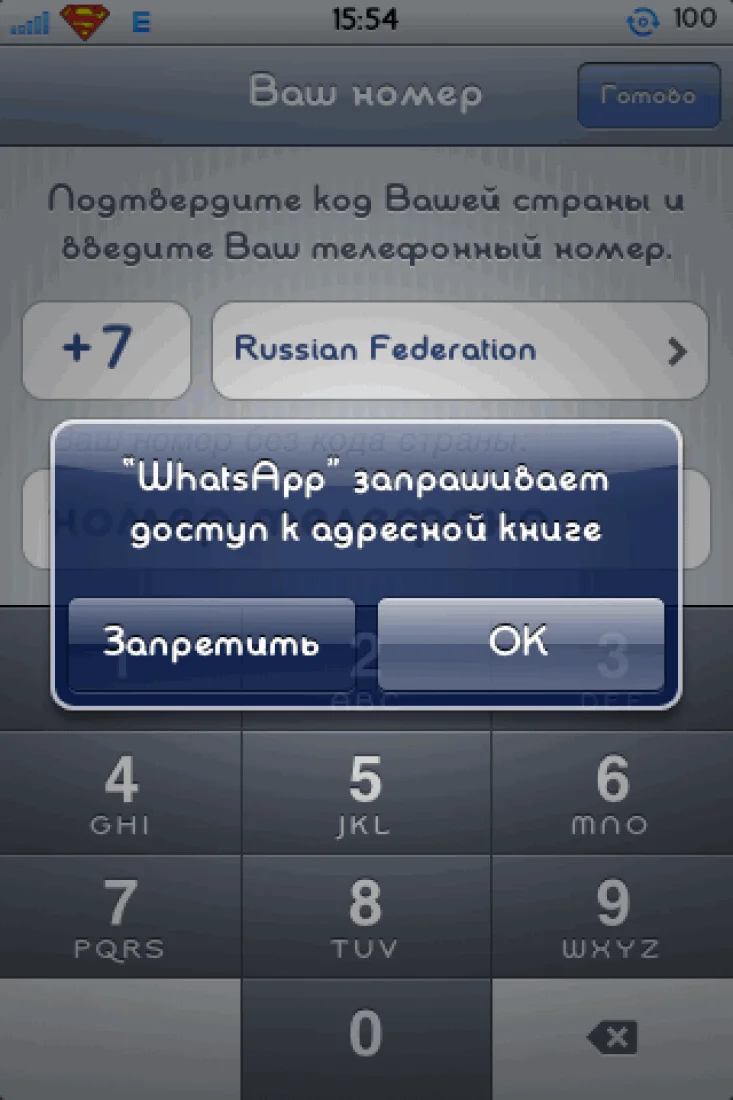Tap the Готово button

(648, 96)
